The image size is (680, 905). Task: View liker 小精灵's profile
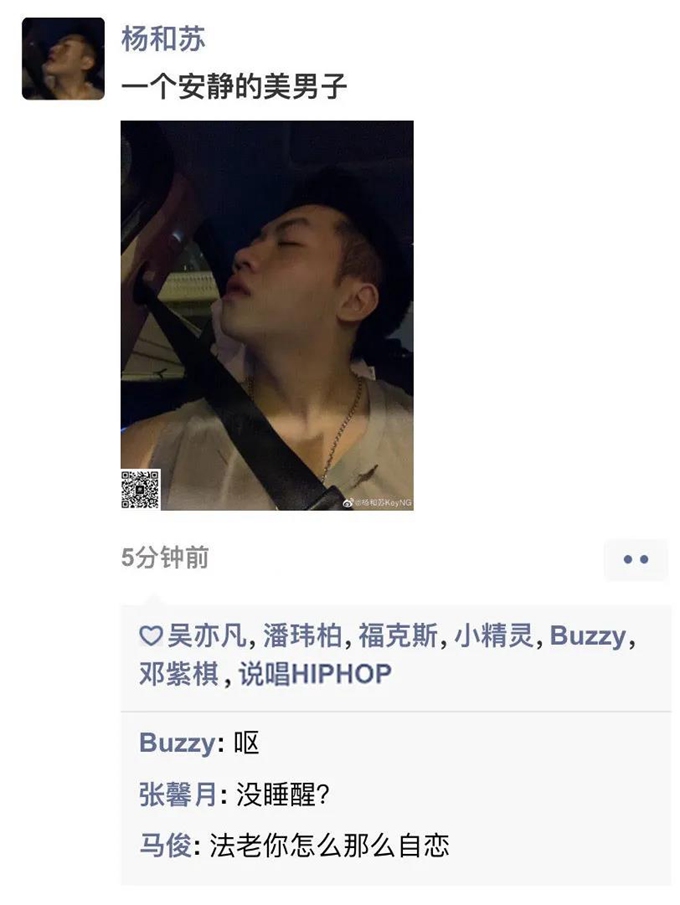[493, 636]
